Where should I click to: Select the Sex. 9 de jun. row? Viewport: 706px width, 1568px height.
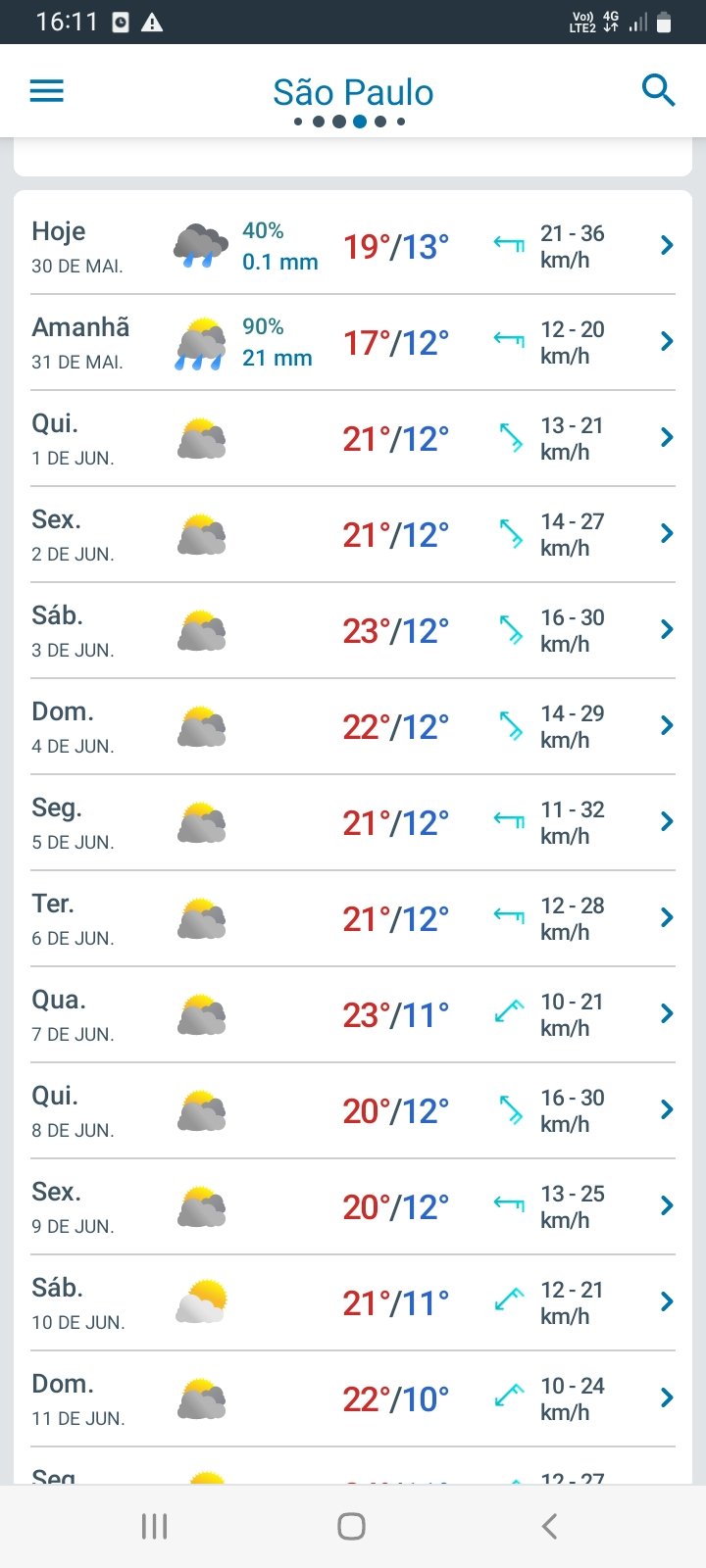pyautogui.click(x=353, y=1206)
